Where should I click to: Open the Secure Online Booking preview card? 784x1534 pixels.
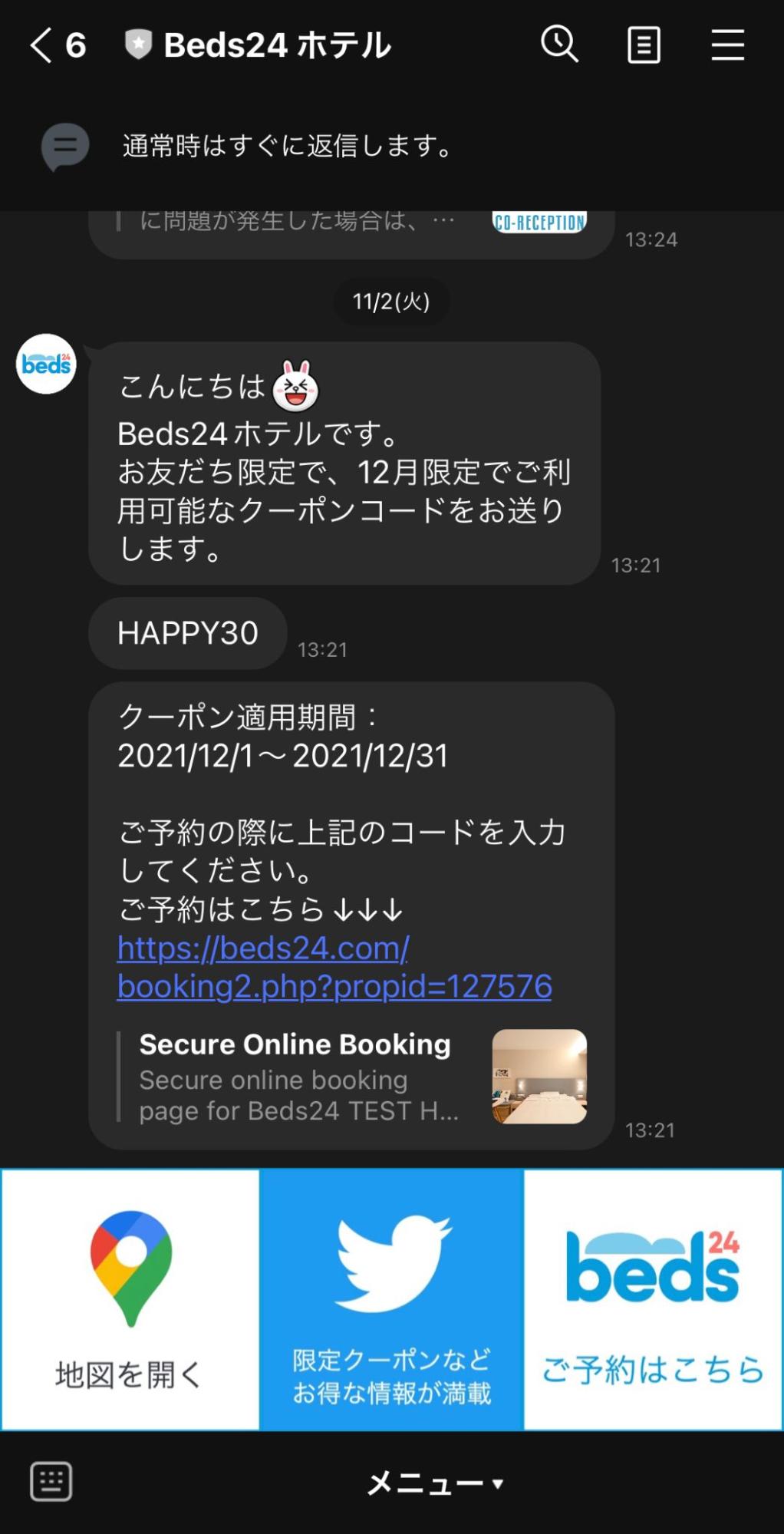coord(353,1077)
